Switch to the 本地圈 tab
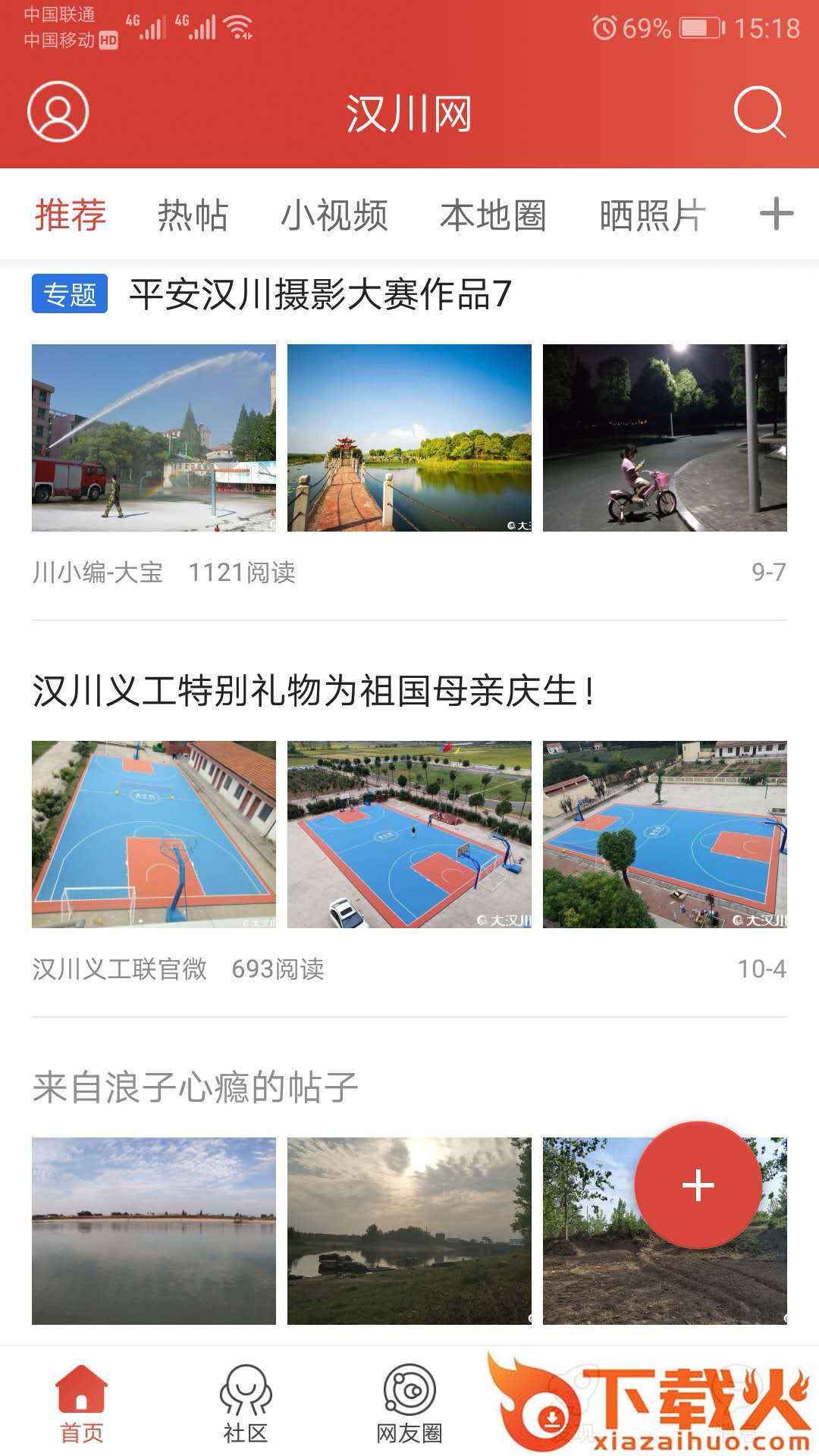819x1456 pixels. 493,215
